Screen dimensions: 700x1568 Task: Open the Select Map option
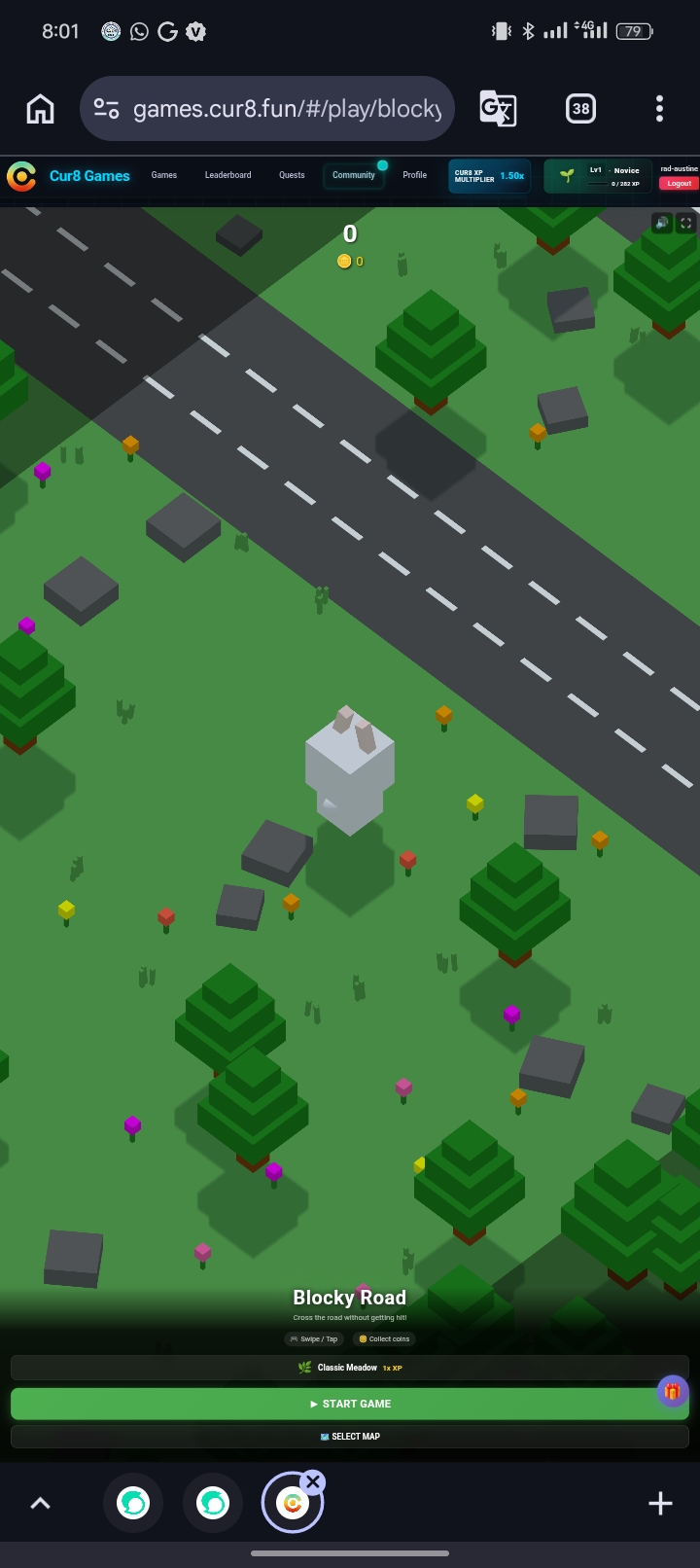click(x=350, y=1436)
